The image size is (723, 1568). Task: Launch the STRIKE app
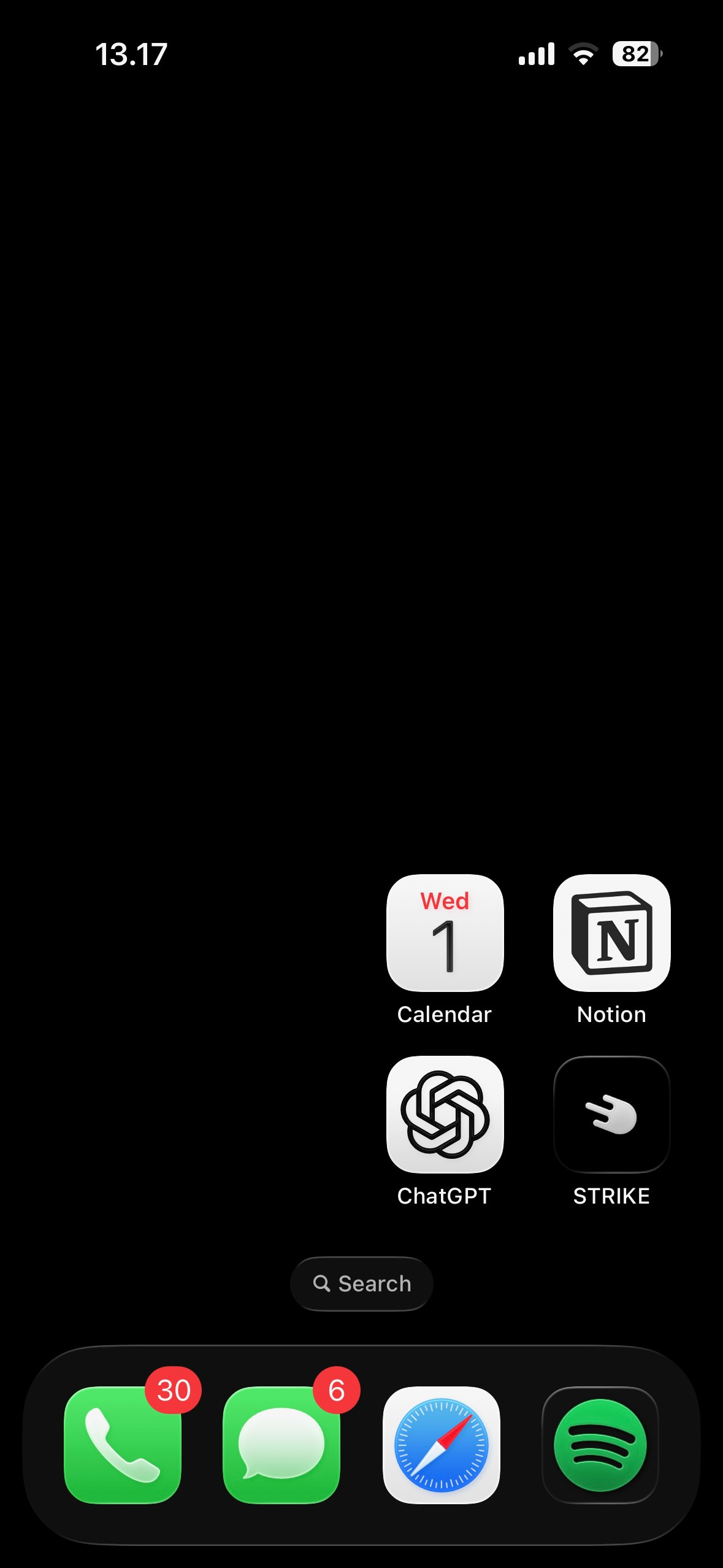(611, 1114)
